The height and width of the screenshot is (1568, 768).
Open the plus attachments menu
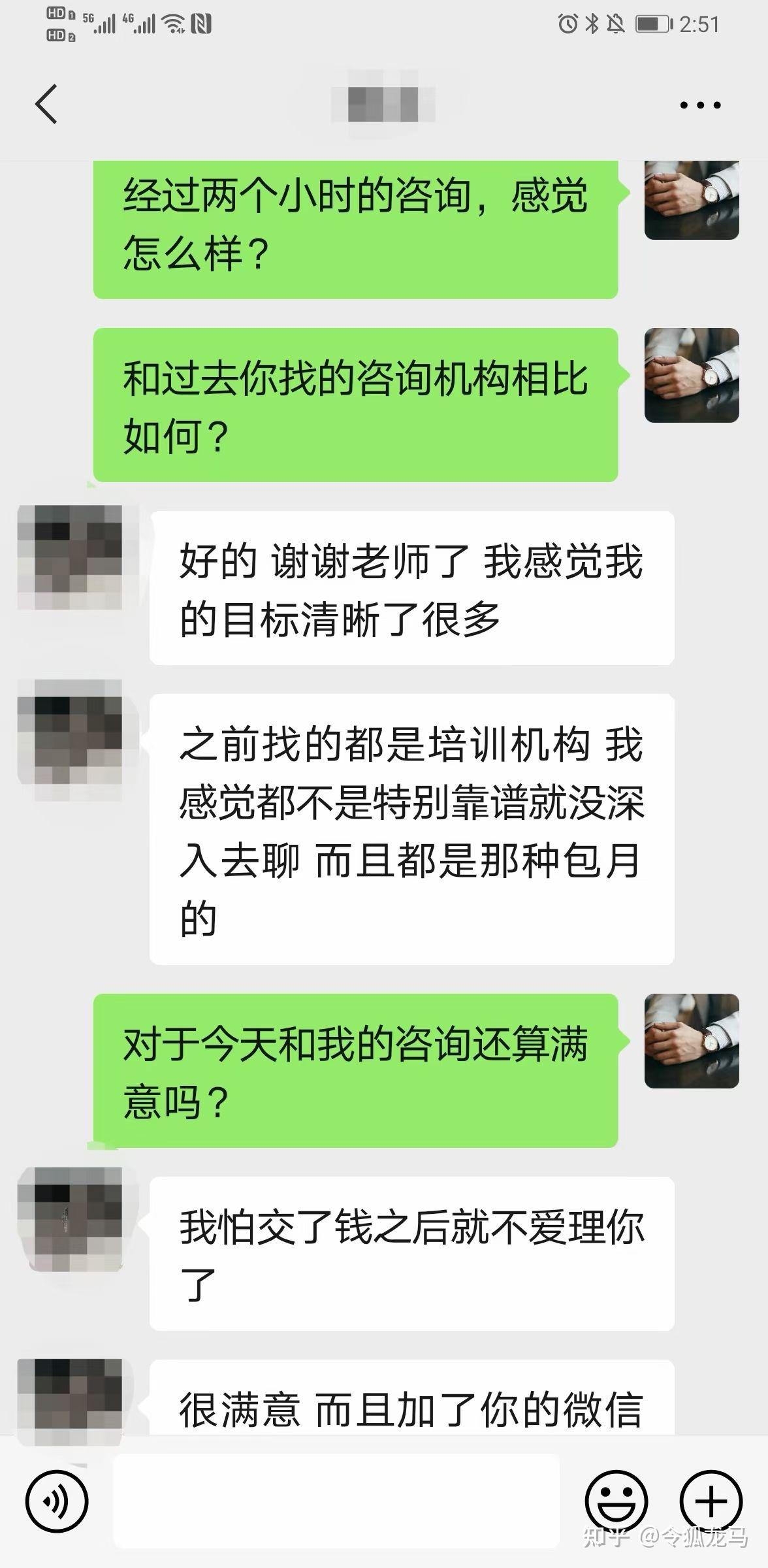pos(711,1501)
